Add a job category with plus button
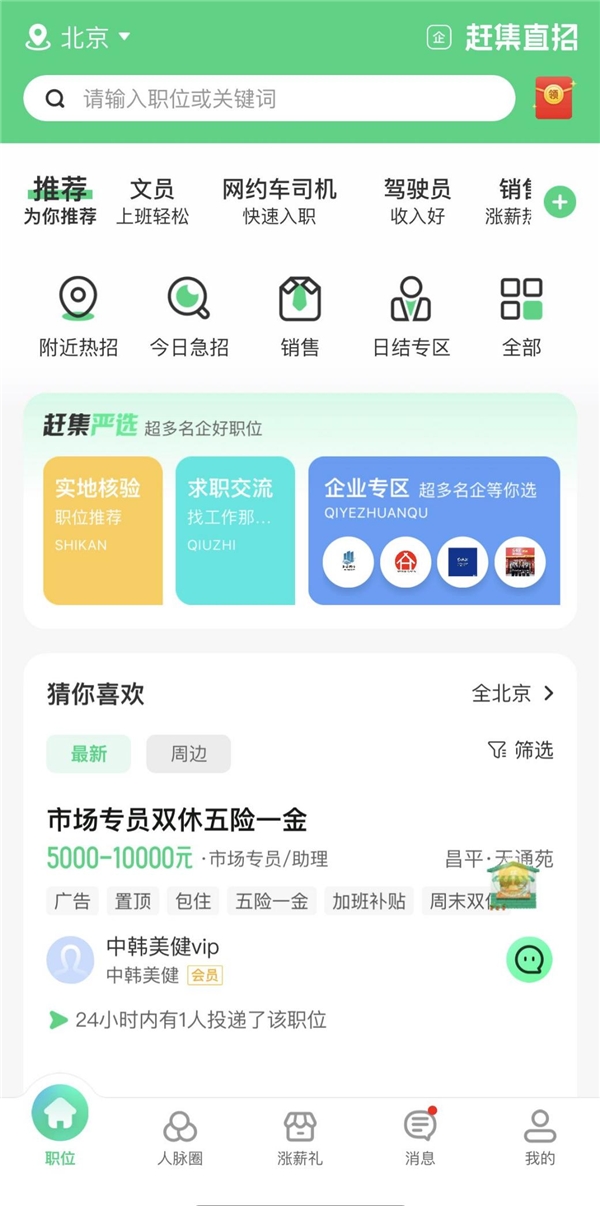This screenshot has height=1206, width=600. pos(559,202)
